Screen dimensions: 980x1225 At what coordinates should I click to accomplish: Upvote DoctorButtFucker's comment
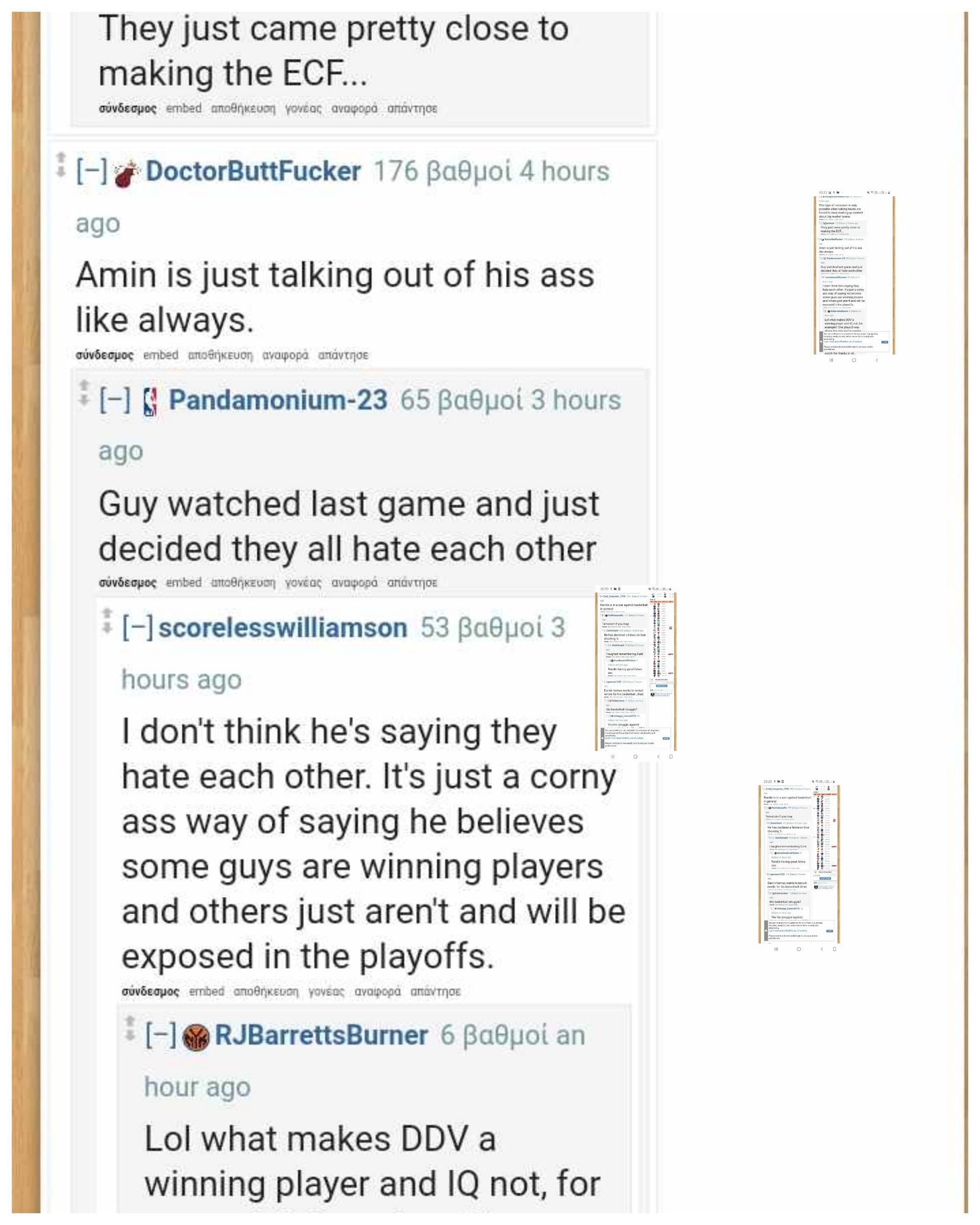click(61, 157)
